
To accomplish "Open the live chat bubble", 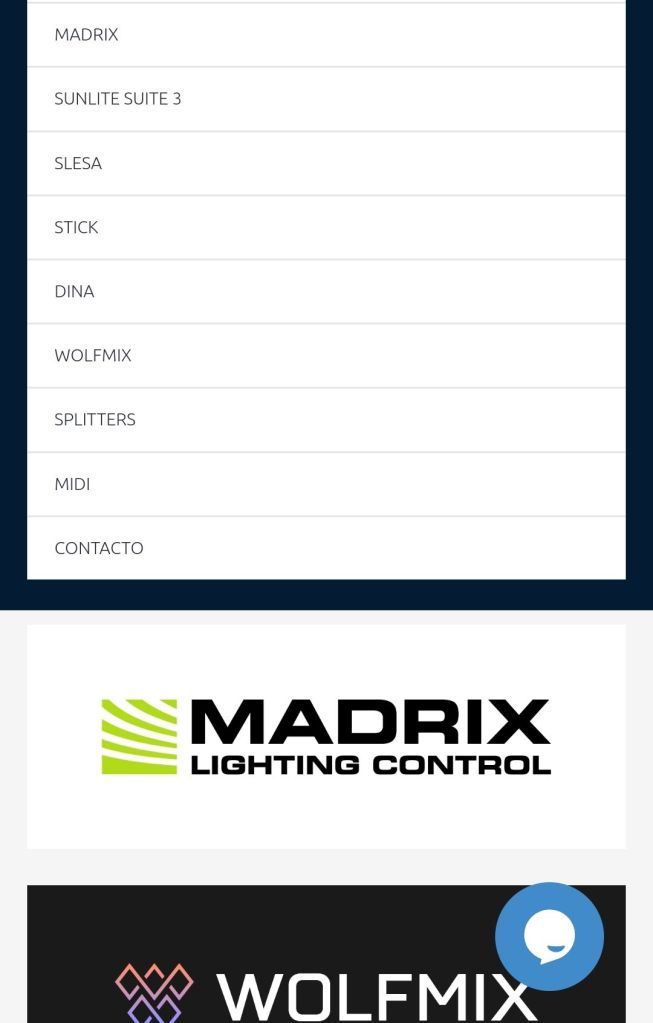I will pos(549,936).
